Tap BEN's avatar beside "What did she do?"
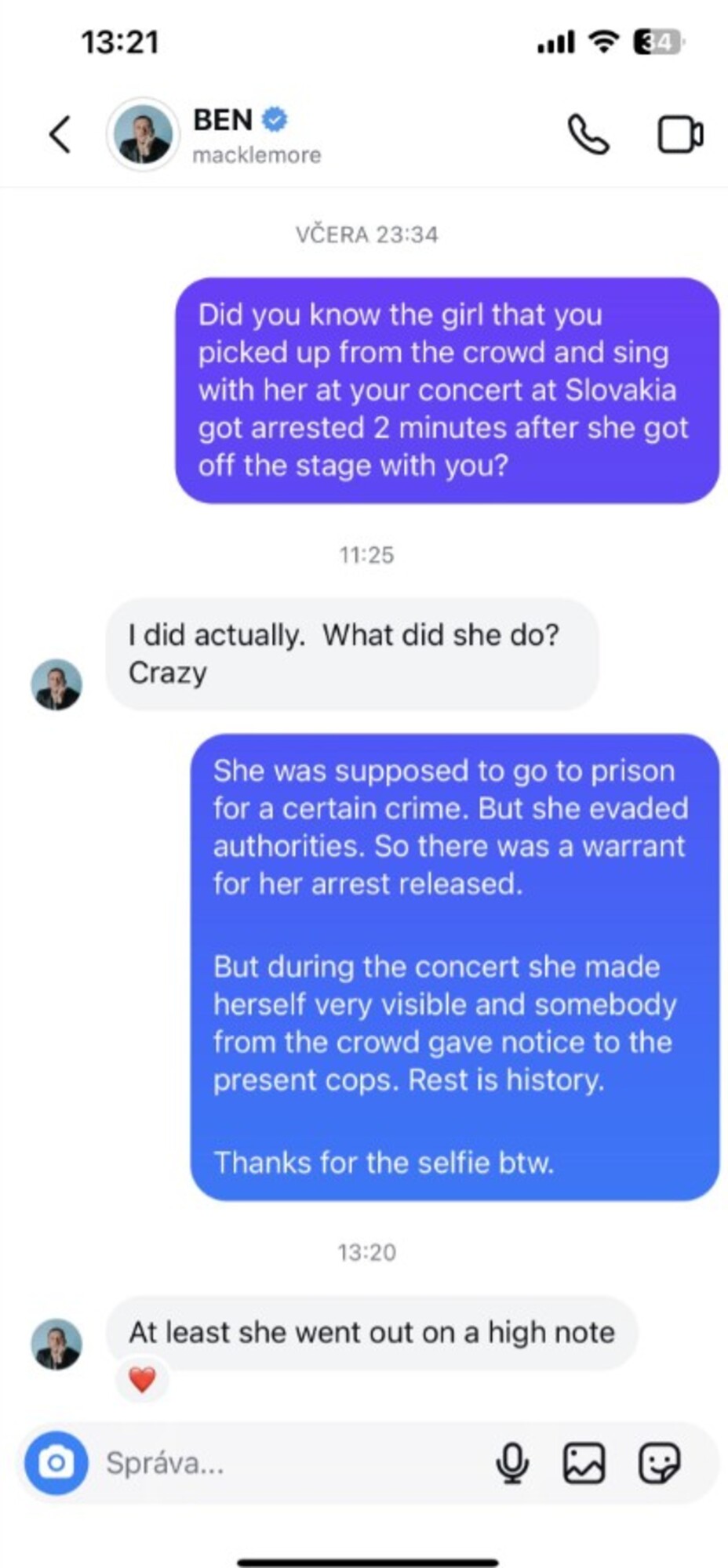The height and width of the screenshot is (1568, 728). pos(56,684)
